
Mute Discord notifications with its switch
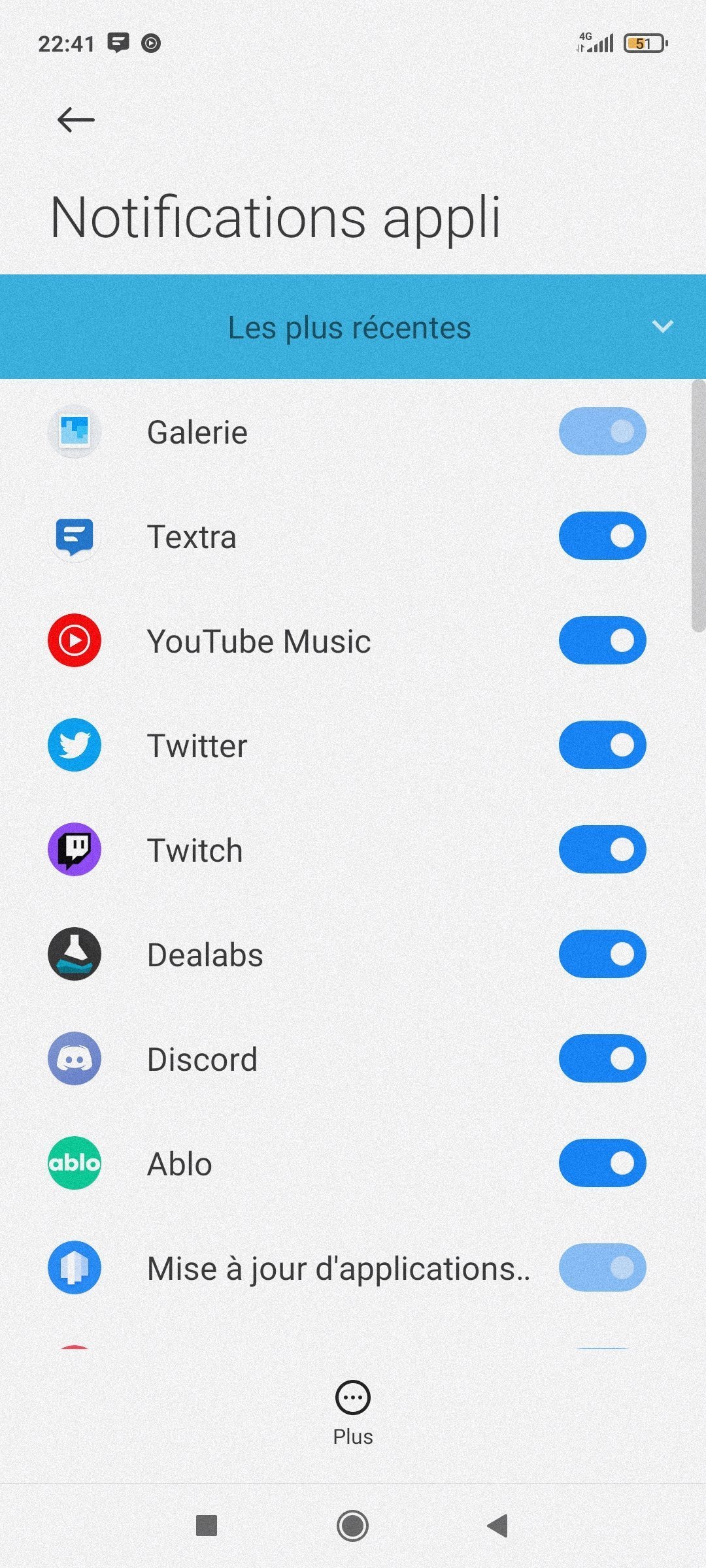click(602, 1058)
